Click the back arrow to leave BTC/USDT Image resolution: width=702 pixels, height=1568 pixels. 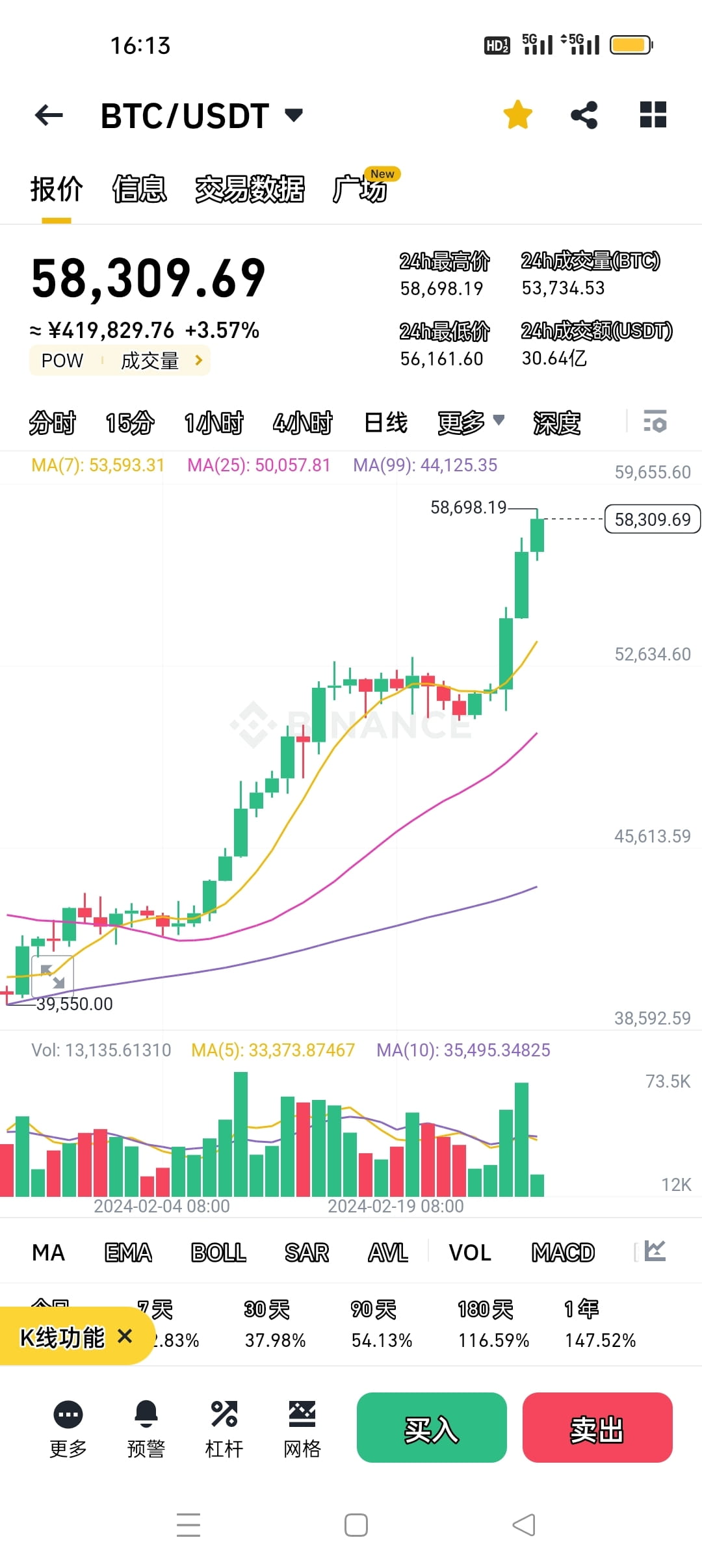pyautogui.click(x=49, y=114)
